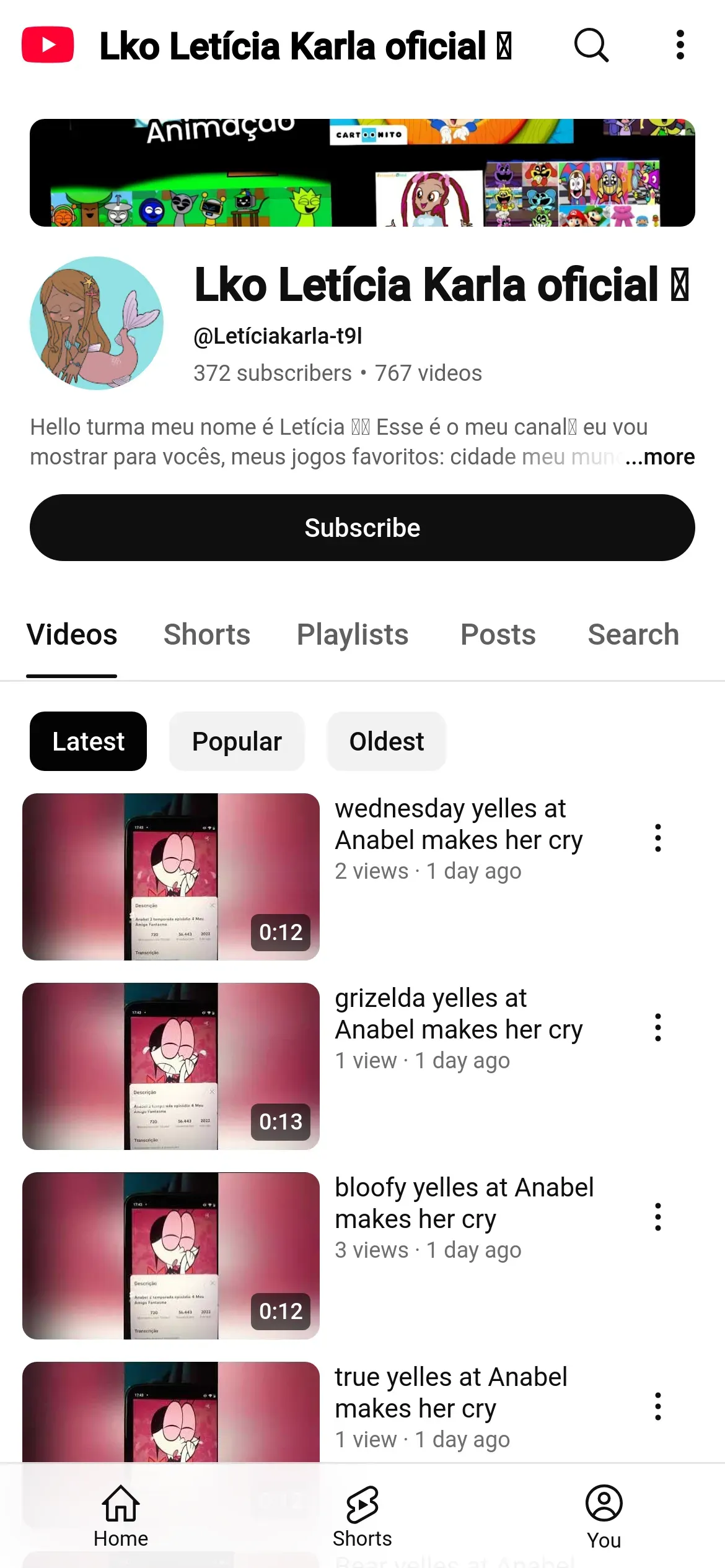Open the Posts tab
725x1568 pixels.
coord(498,635)
